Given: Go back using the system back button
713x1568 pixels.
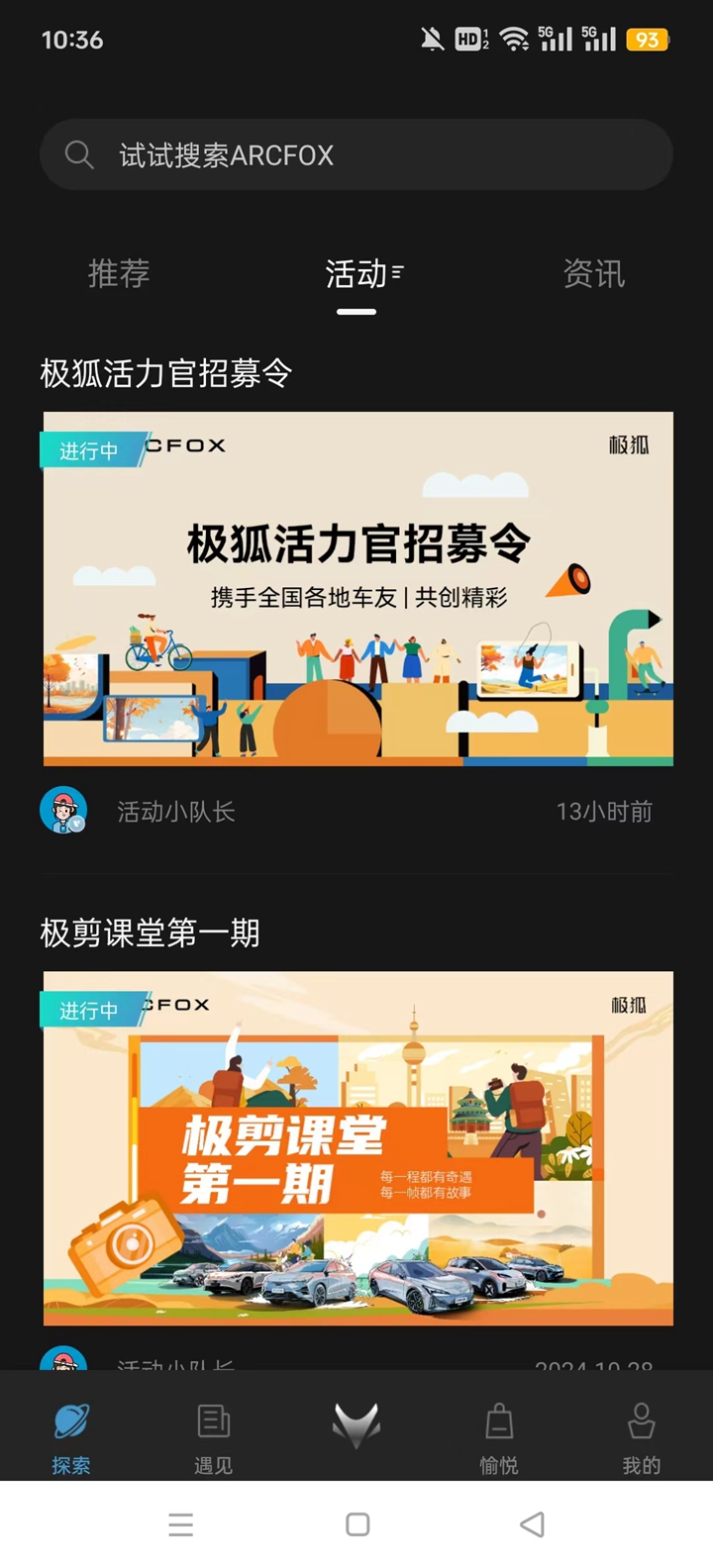Looking at the screenshot, I should [532, 1524].
